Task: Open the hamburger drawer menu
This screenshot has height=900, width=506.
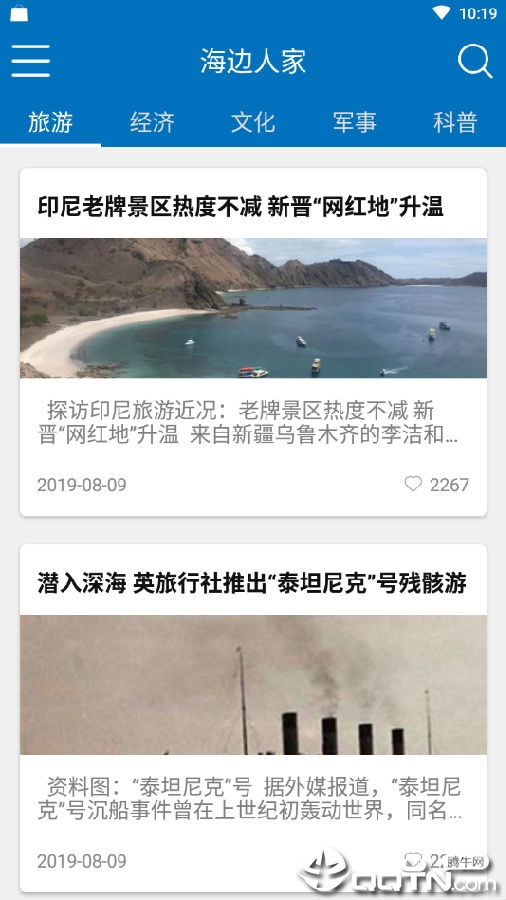Action: coord(30,61)
